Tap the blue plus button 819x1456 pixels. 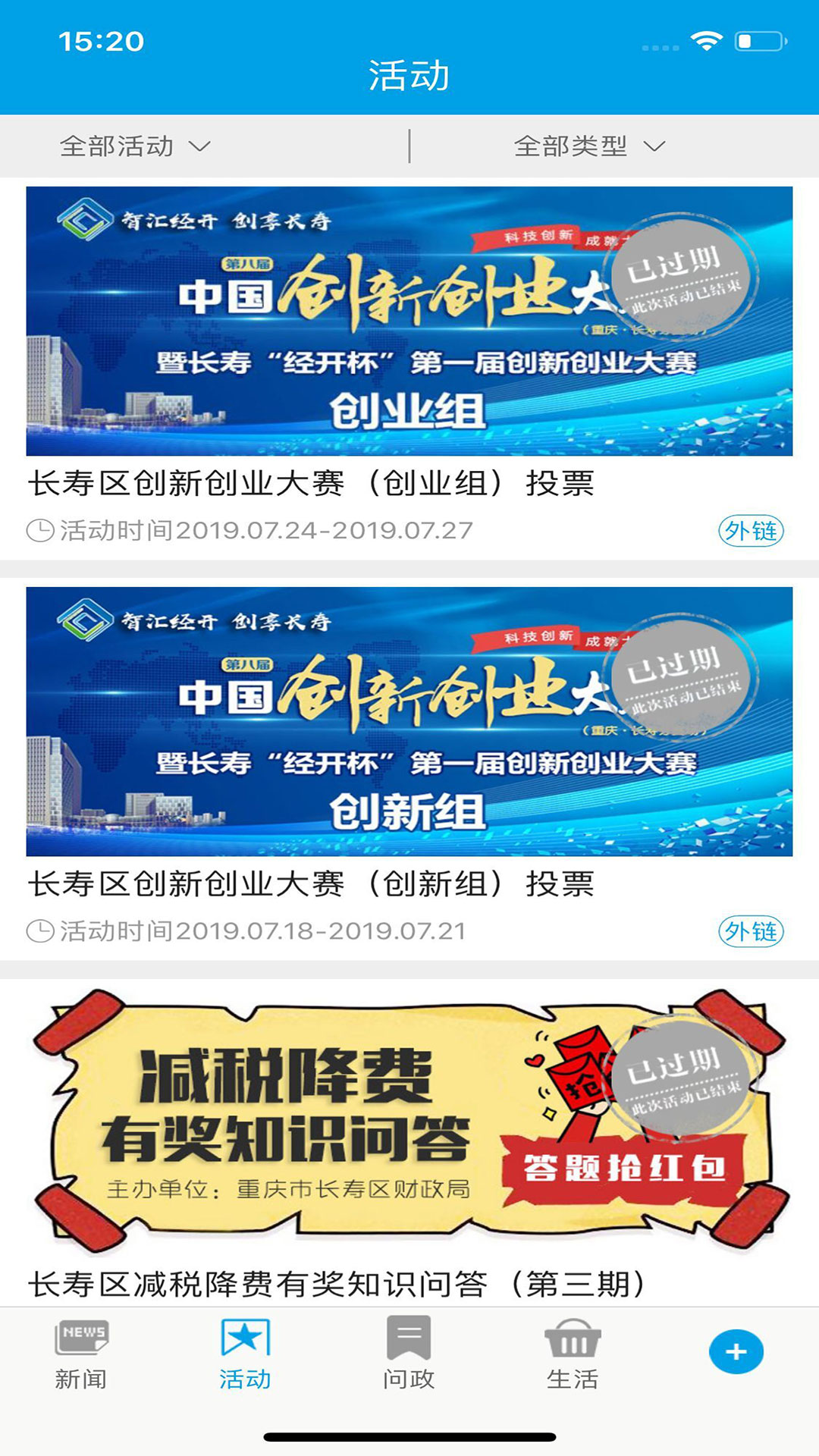pos(736,1351)
